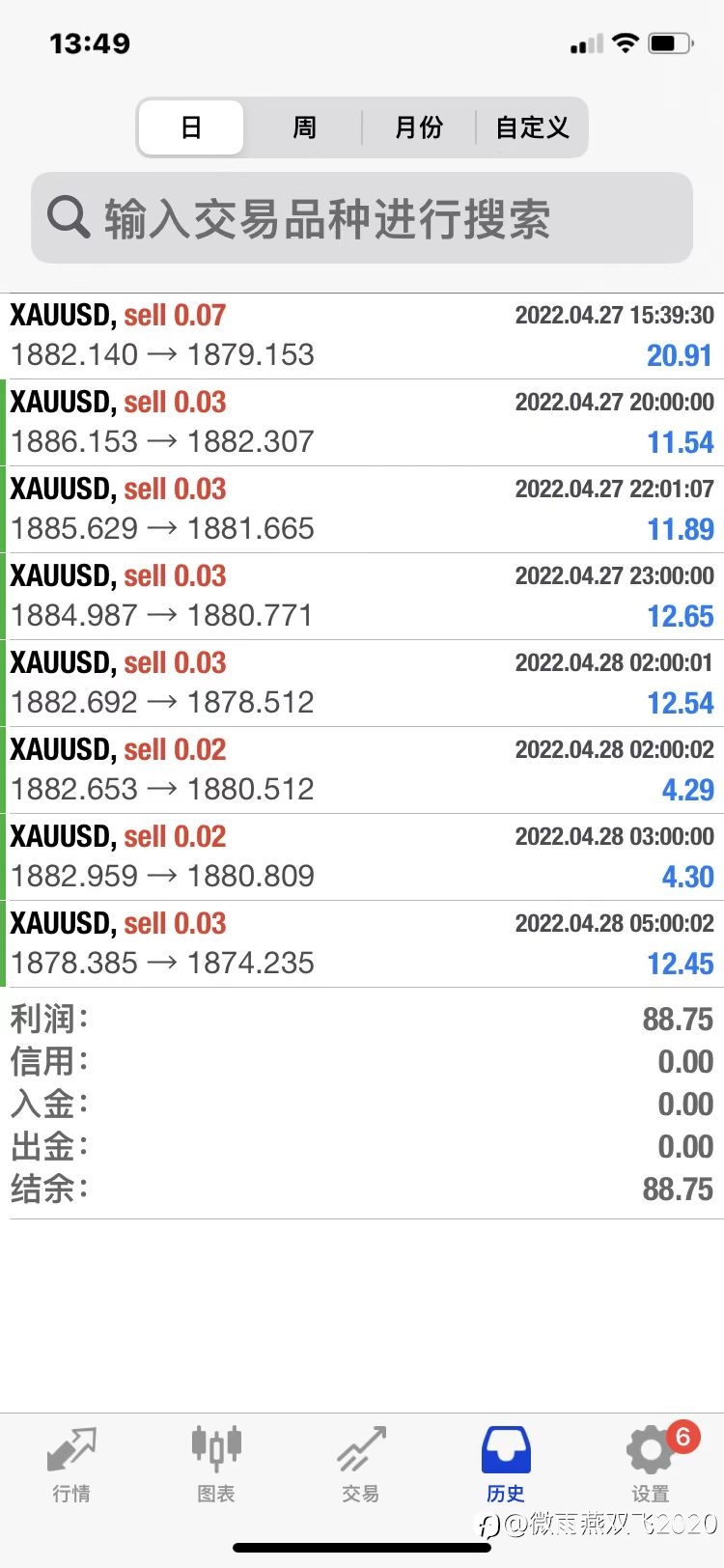Select the 月份 period tab

tap(419, 127)
